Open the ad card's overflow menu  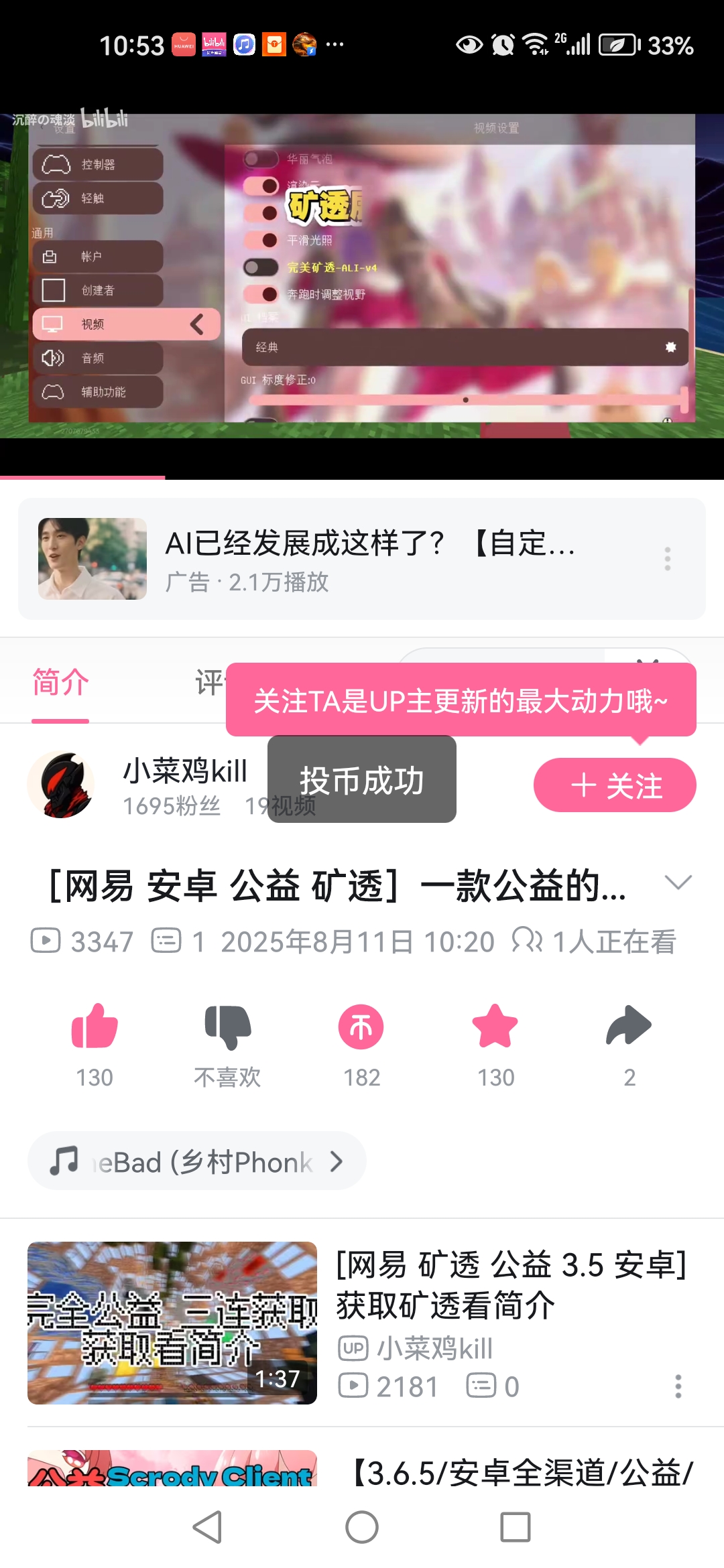coord(667,558)
